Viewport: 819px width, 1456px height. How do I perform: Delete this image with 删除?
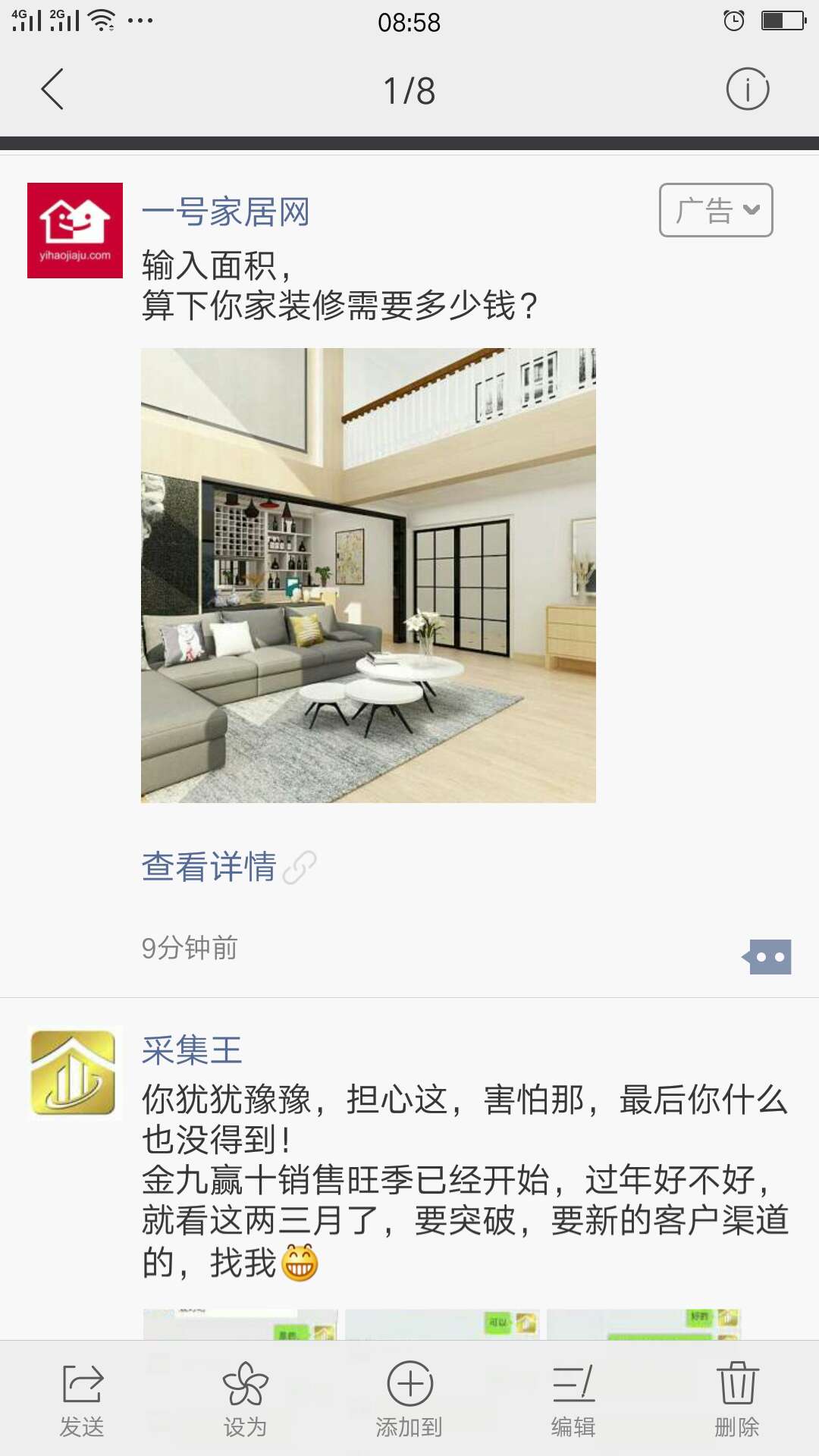point(737,1400)
